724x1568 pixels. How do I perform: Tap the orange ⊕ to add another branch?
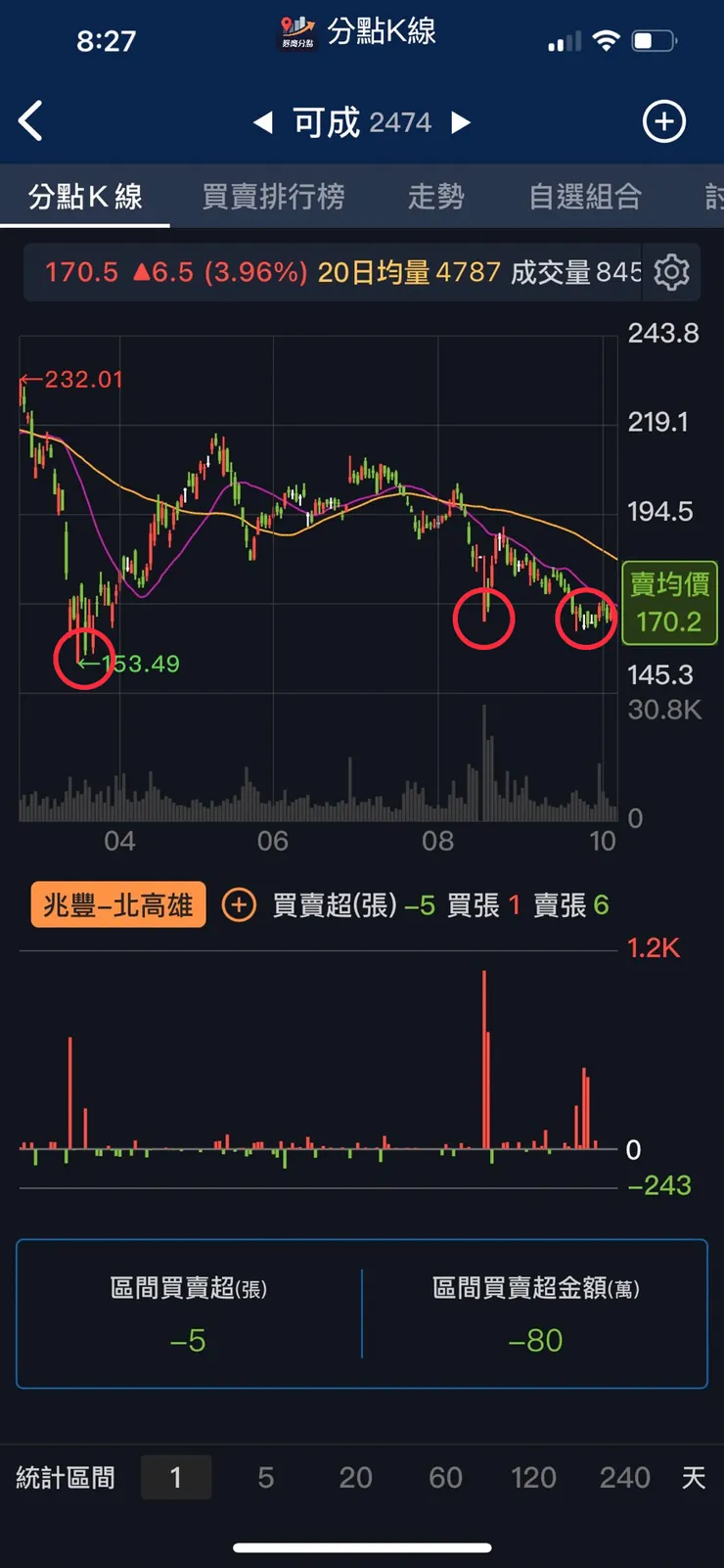[238, 905]
